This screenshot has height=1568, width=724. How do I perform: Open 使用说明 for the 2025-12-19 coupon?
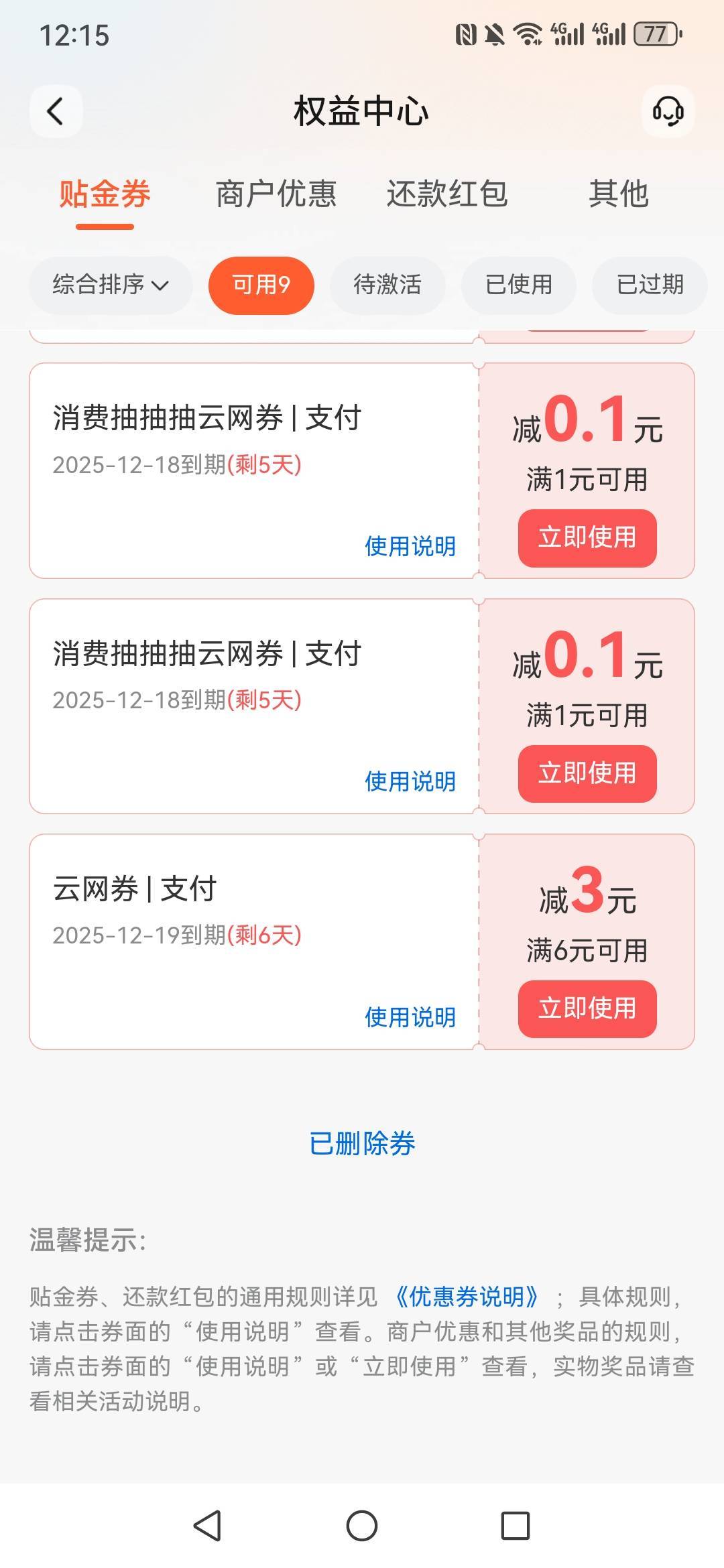point(410,1017)
